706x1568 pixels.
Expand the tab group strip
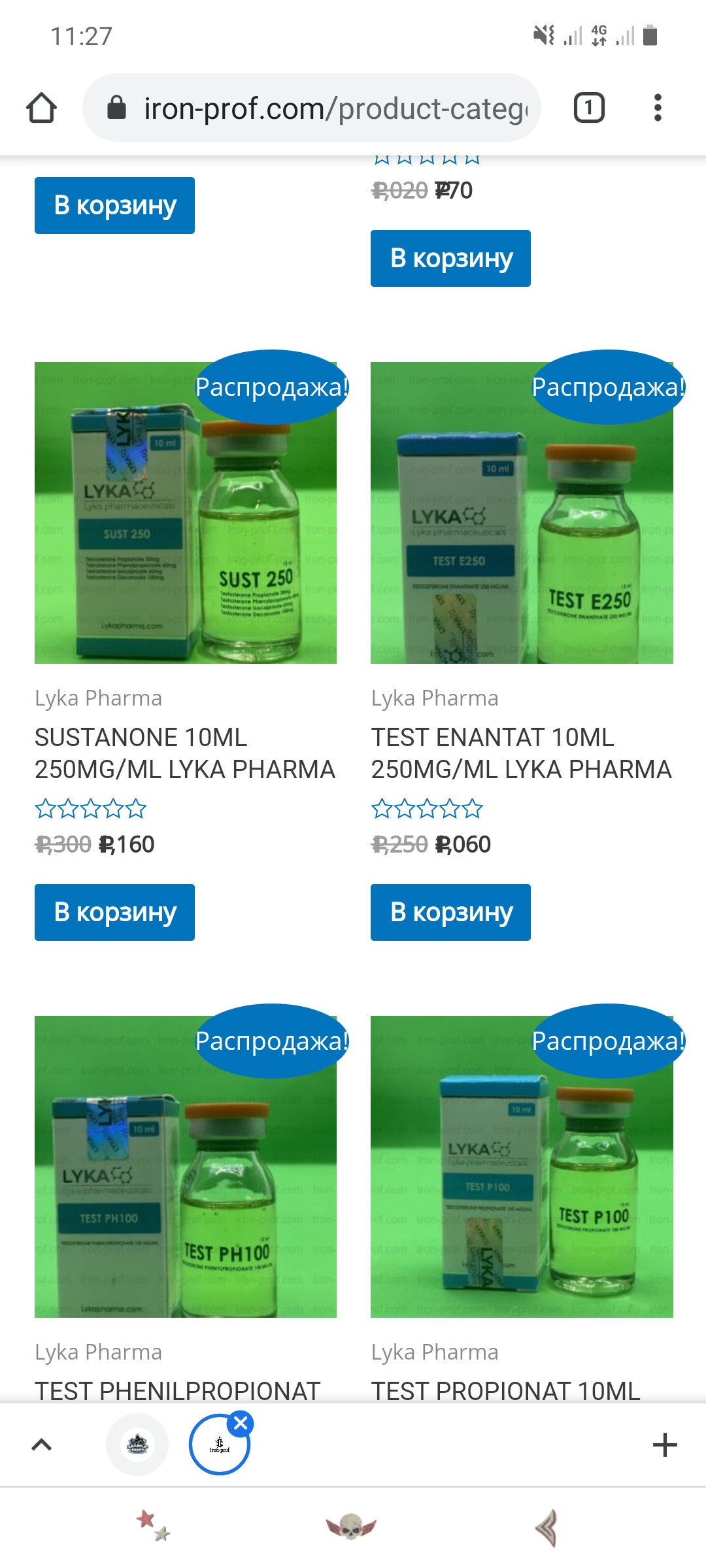tap(42, 1445)
